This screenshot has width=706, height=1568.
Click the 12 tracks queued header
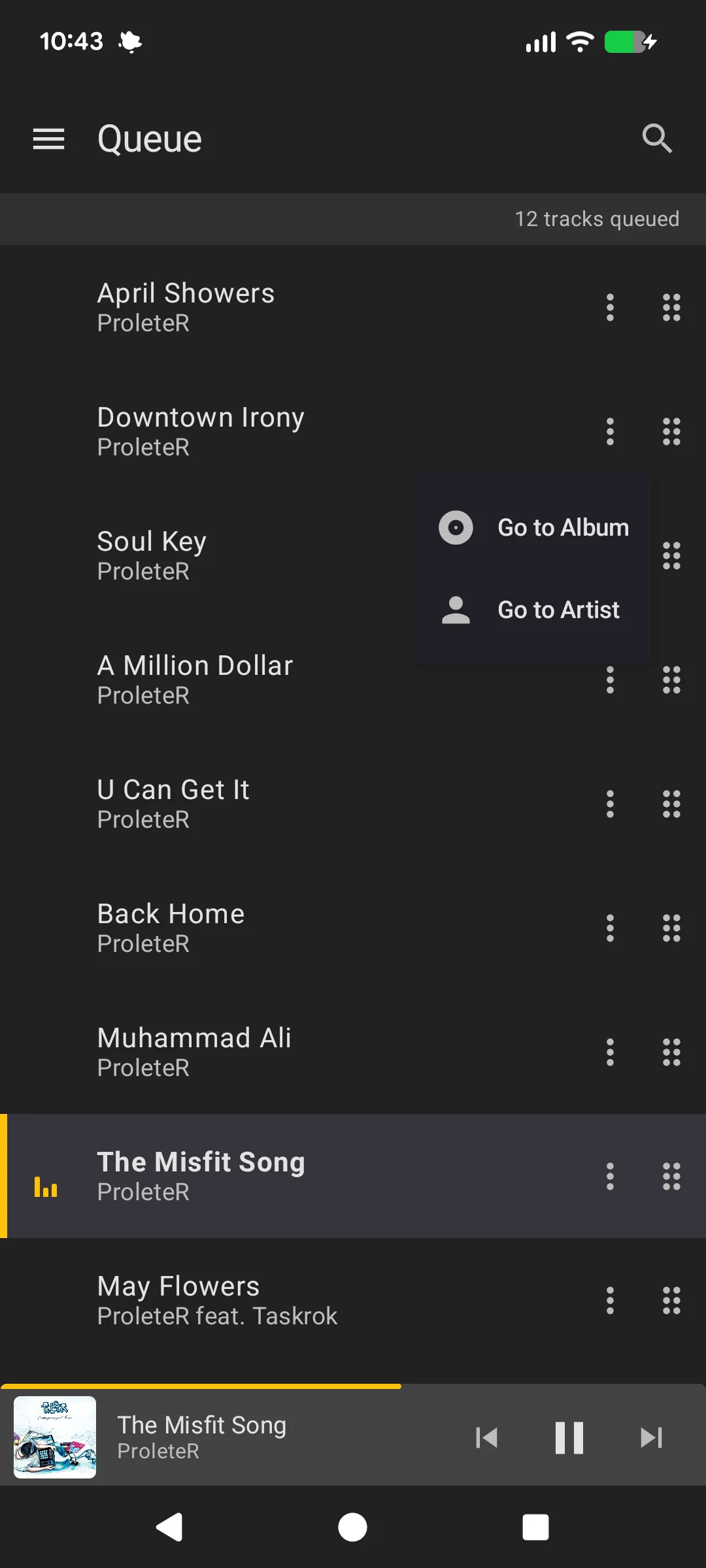597,219
